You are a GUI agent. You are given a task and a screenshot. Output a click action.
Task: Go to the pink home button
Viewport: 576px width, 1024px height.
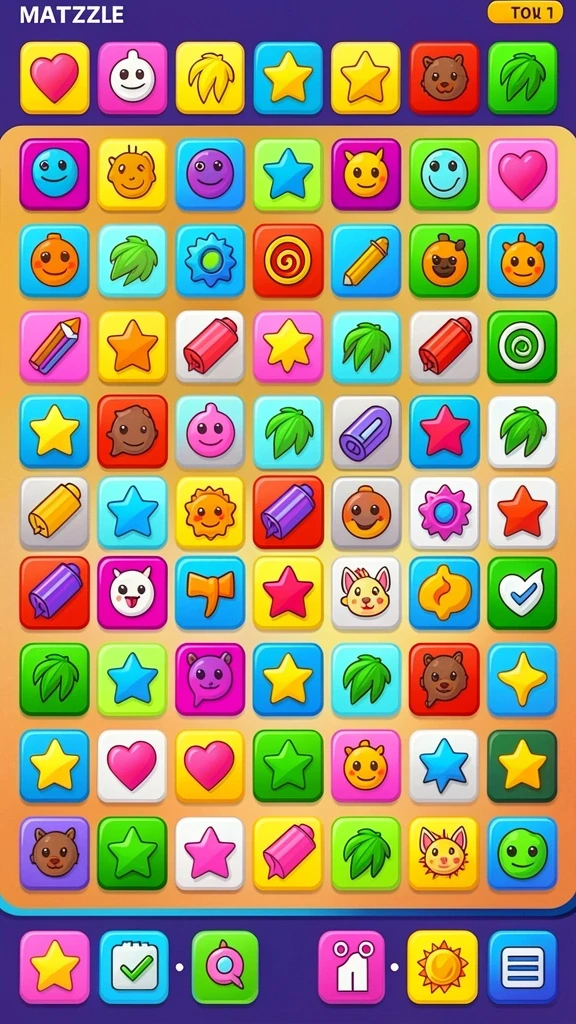click(x=351, y=967)
